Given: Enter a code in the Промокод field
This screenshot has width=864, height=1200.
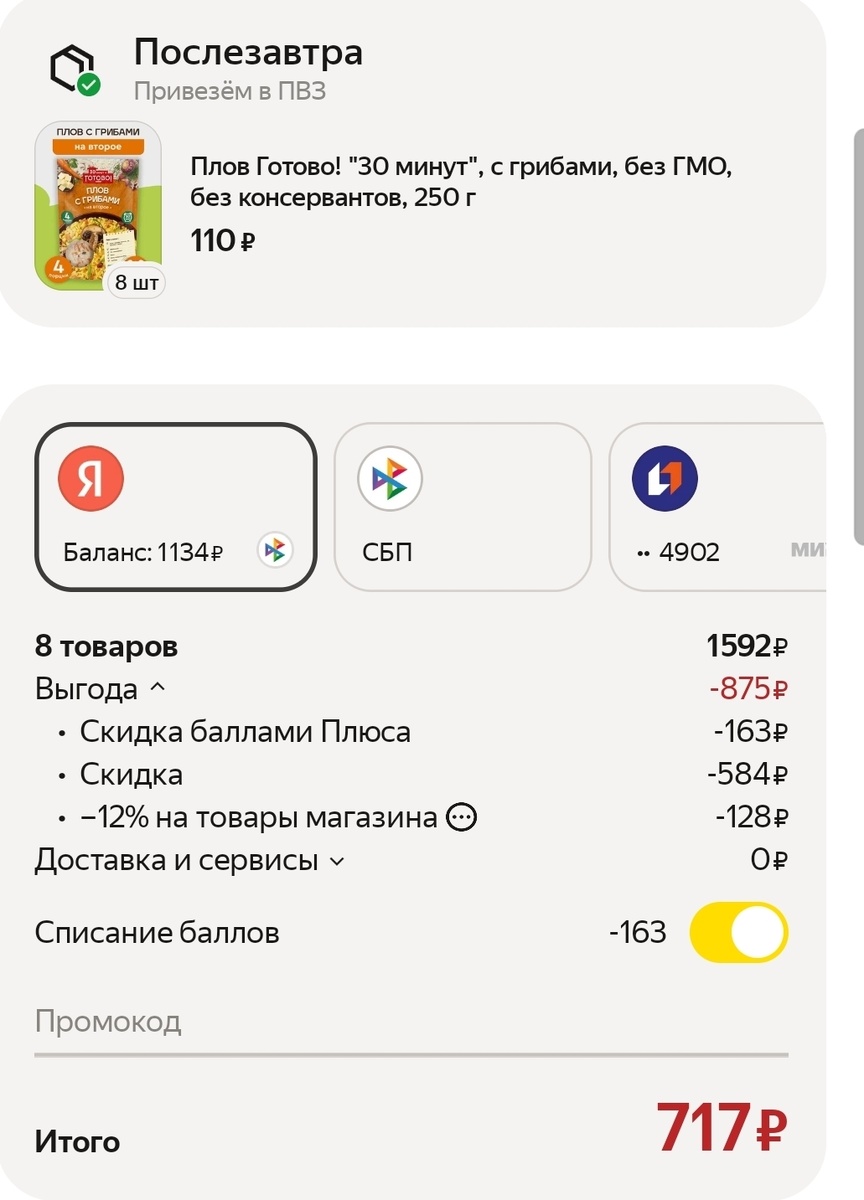Looking at the screenshot, I should (x=411, y=1023).
